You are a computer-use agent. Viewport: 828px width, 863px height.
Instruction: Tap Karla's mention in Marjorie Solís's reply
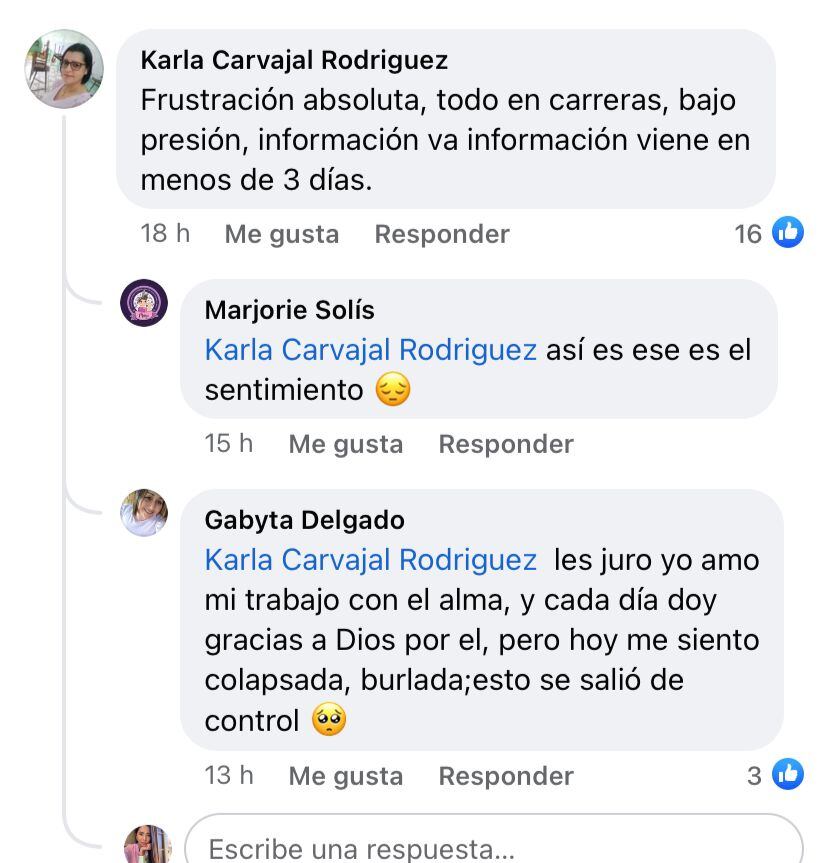pos(370,350)
